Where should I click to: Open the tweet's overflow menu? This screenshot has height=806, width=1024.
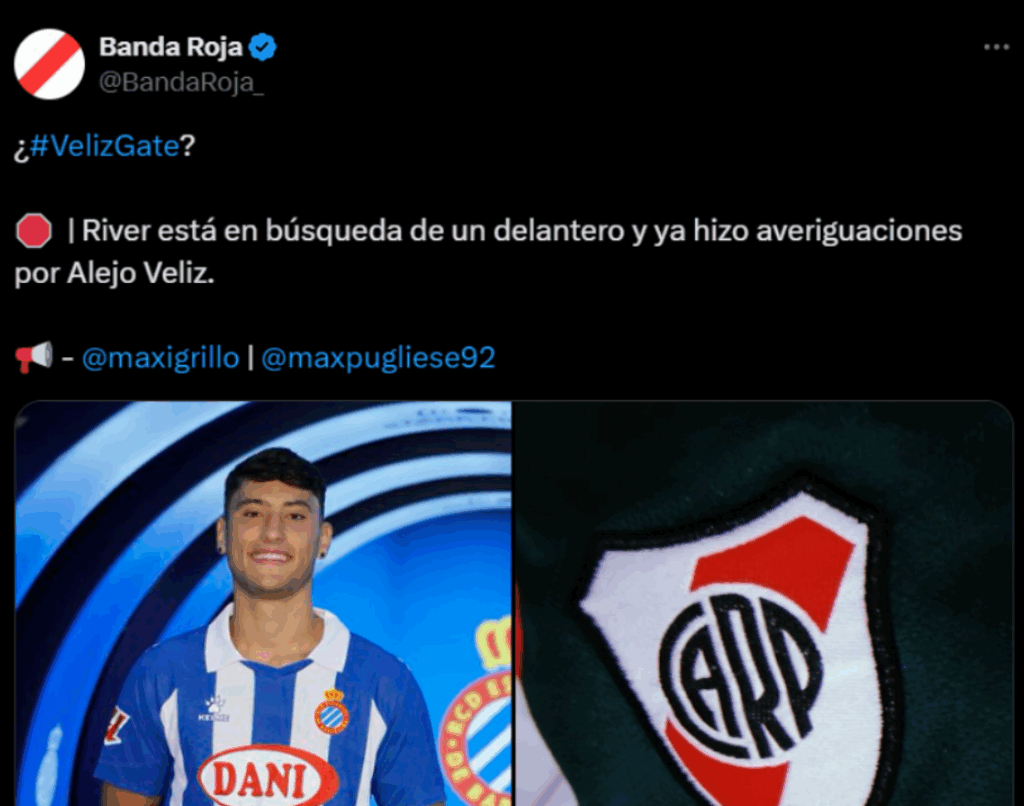click(x=995, y=47)
